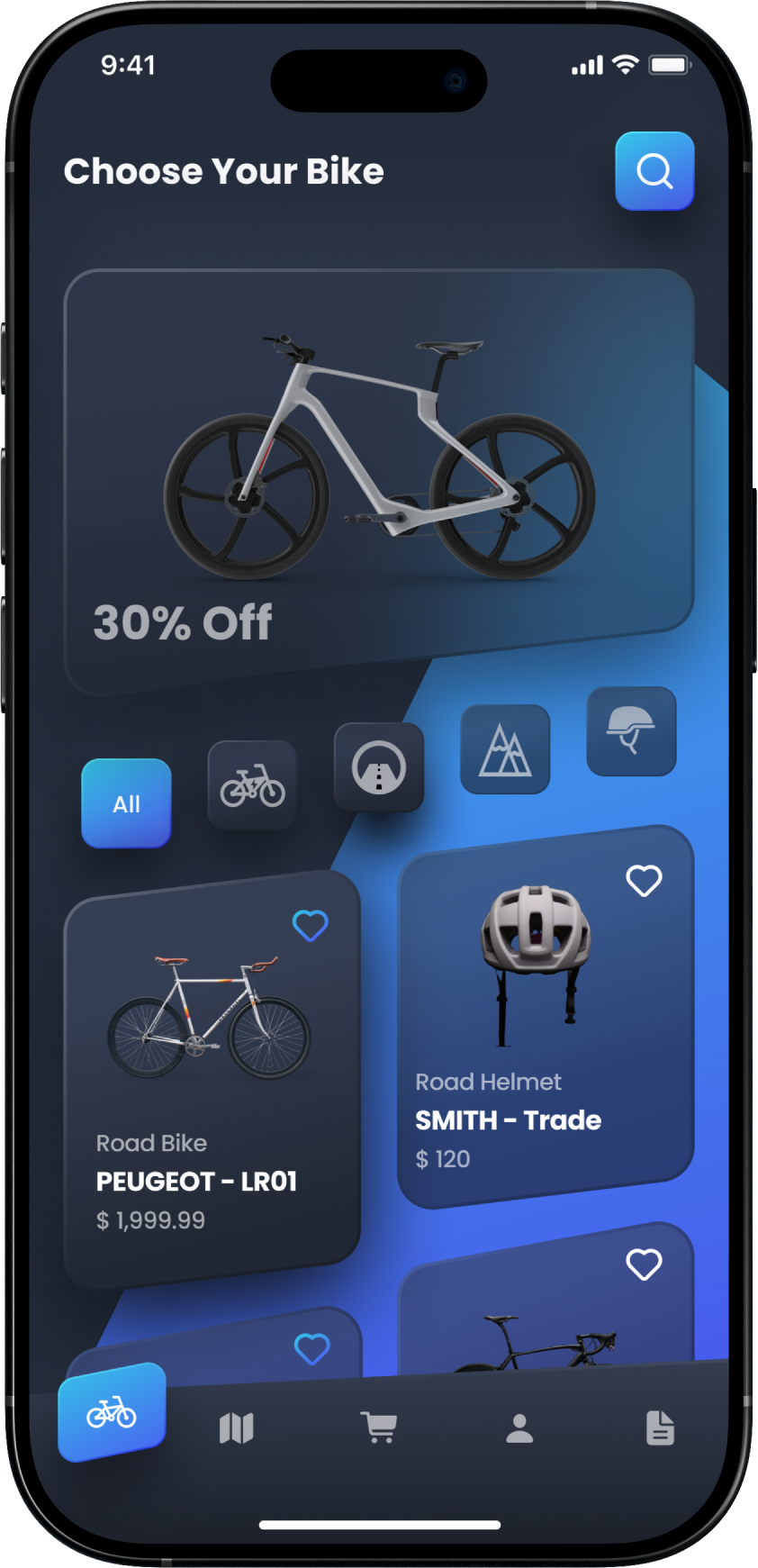Image resolution: width=758 pixels, height=1568 pixels.
Task: Open the documents tab
Action: [660, 1428]
